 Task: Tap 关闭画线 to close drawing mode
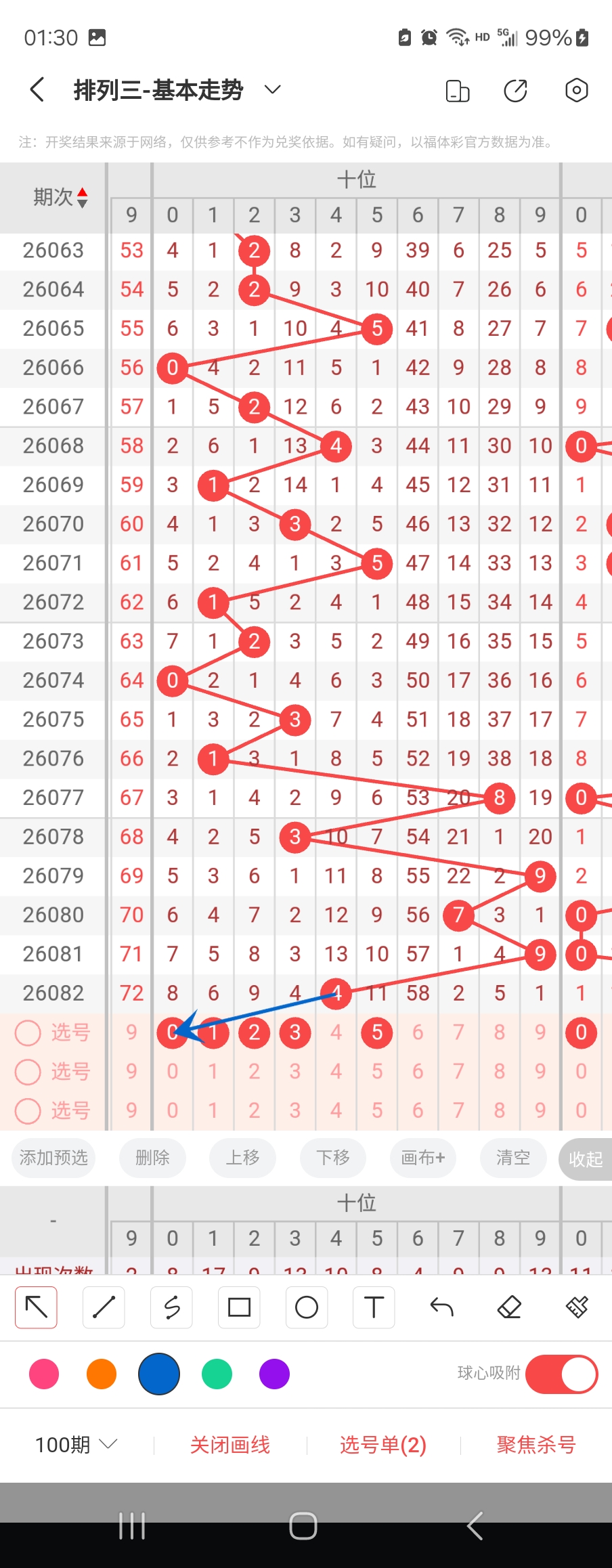pyautogui.click(x=230, y=1445)
